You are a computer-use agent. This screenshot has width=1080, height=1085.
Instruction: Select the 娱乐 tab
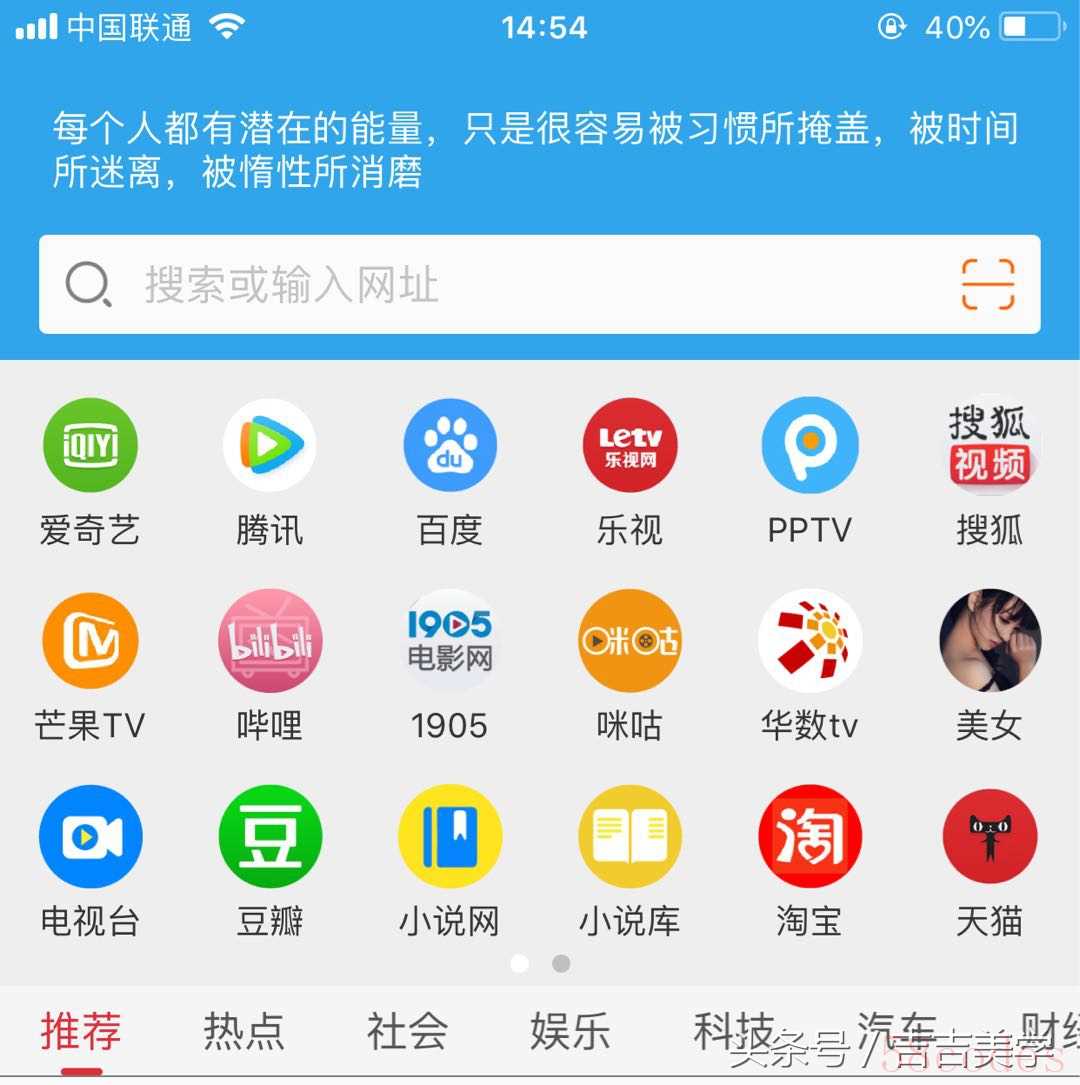570,1031
